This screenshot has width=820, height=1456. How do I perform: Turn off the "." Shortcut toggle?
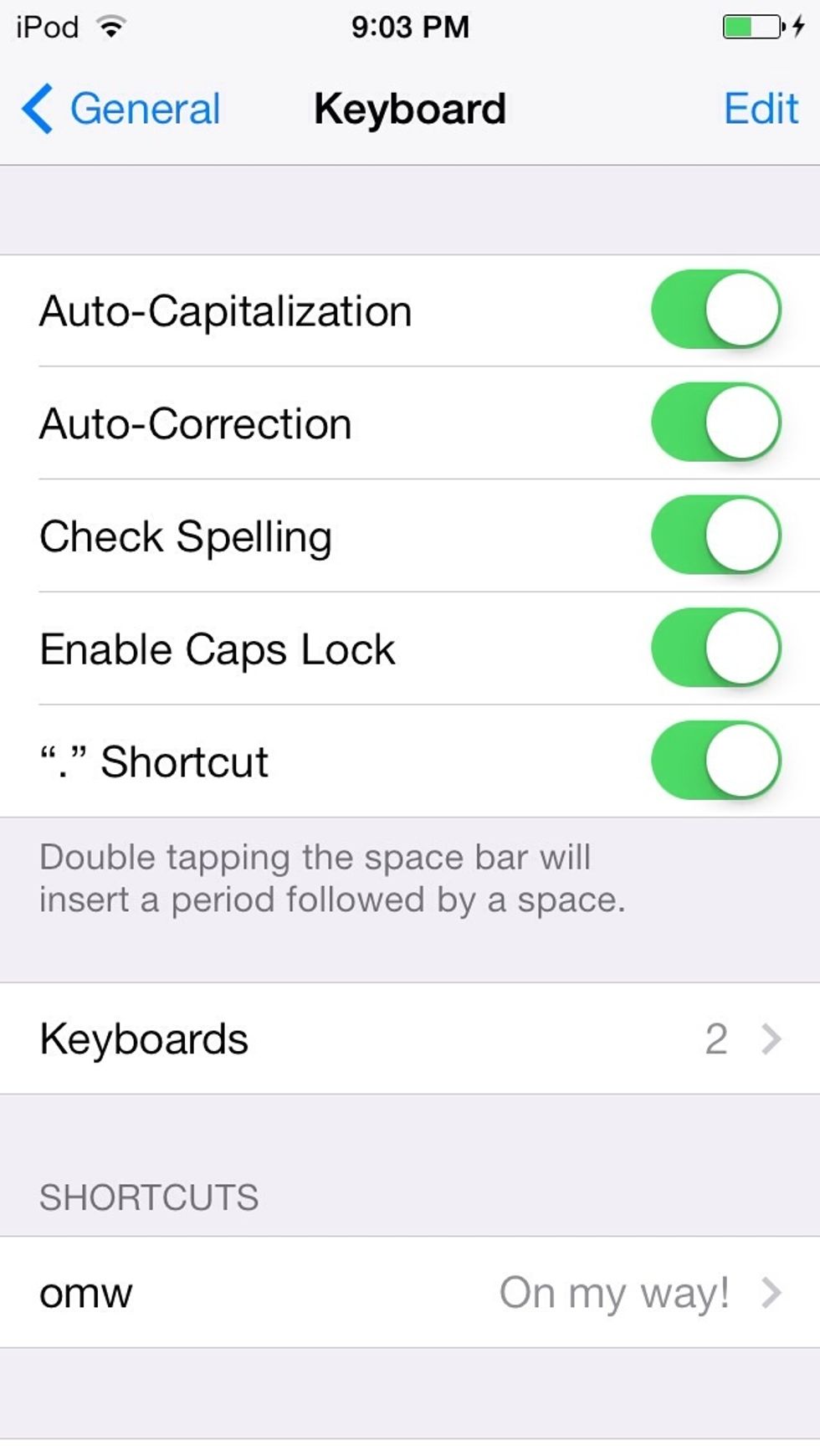coord(715,761)
